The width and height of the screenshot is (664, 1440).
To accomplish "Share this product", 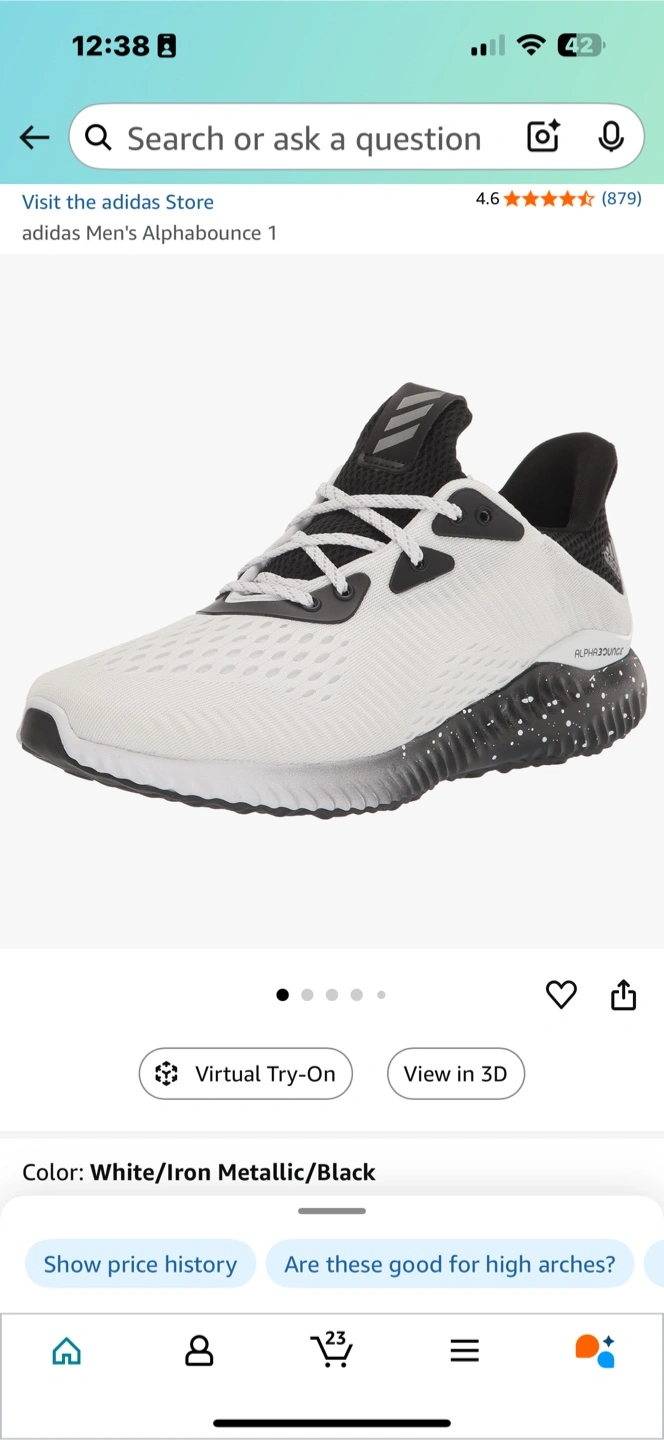I will pos(623,995).
